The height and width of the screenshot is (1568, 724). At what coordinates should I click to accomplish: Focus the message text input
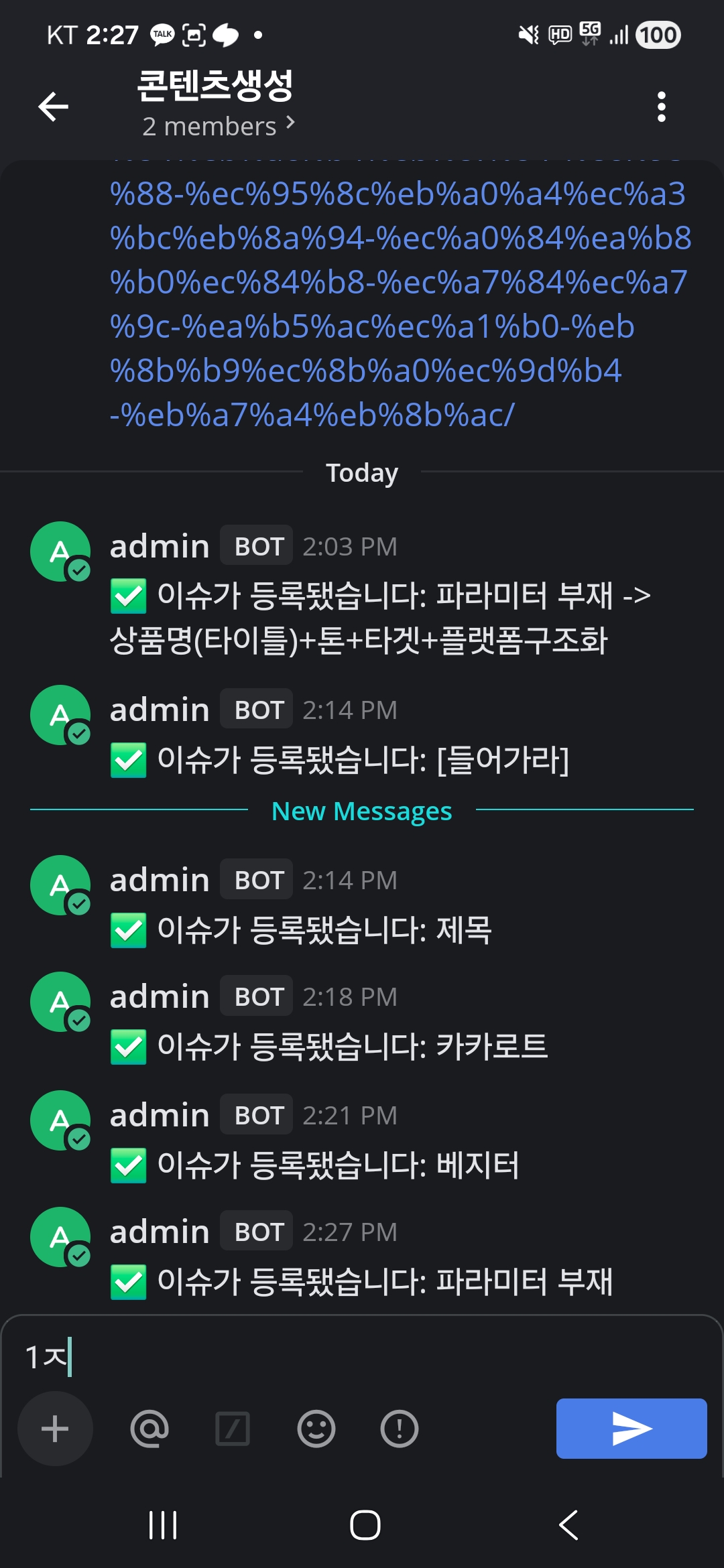pyautogui.click(x=362, y=1357)
